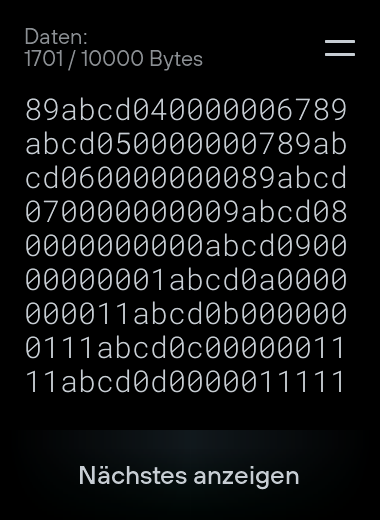Open the hamburger menu icon
The height and width of the screenshot is (520, 380).
(340, 48)
